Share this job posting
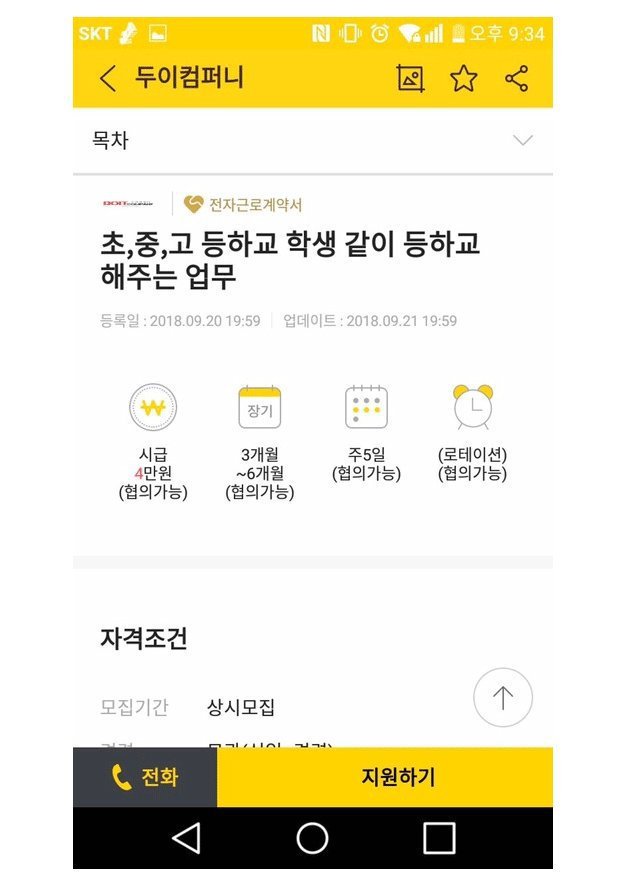The image size is (626, 880). click(x=516, y=78)
